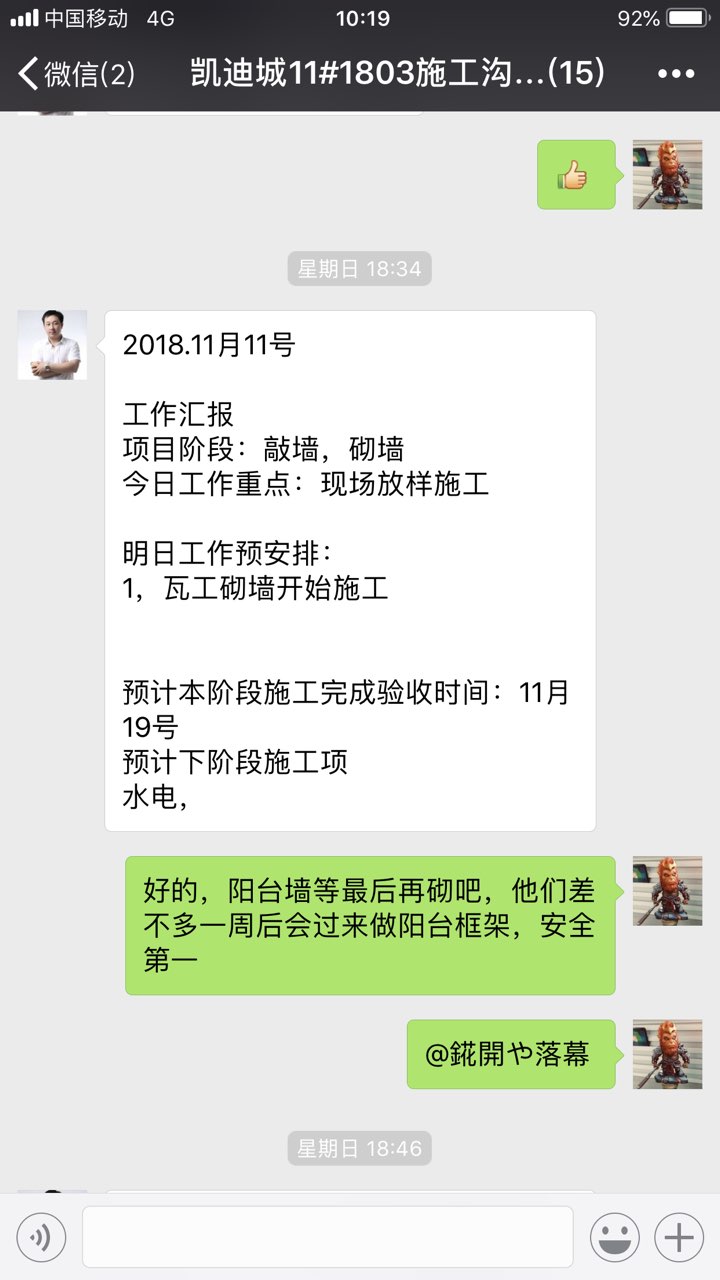
Task: Open the emoji sticker panel
Action: click(614, 1238)
